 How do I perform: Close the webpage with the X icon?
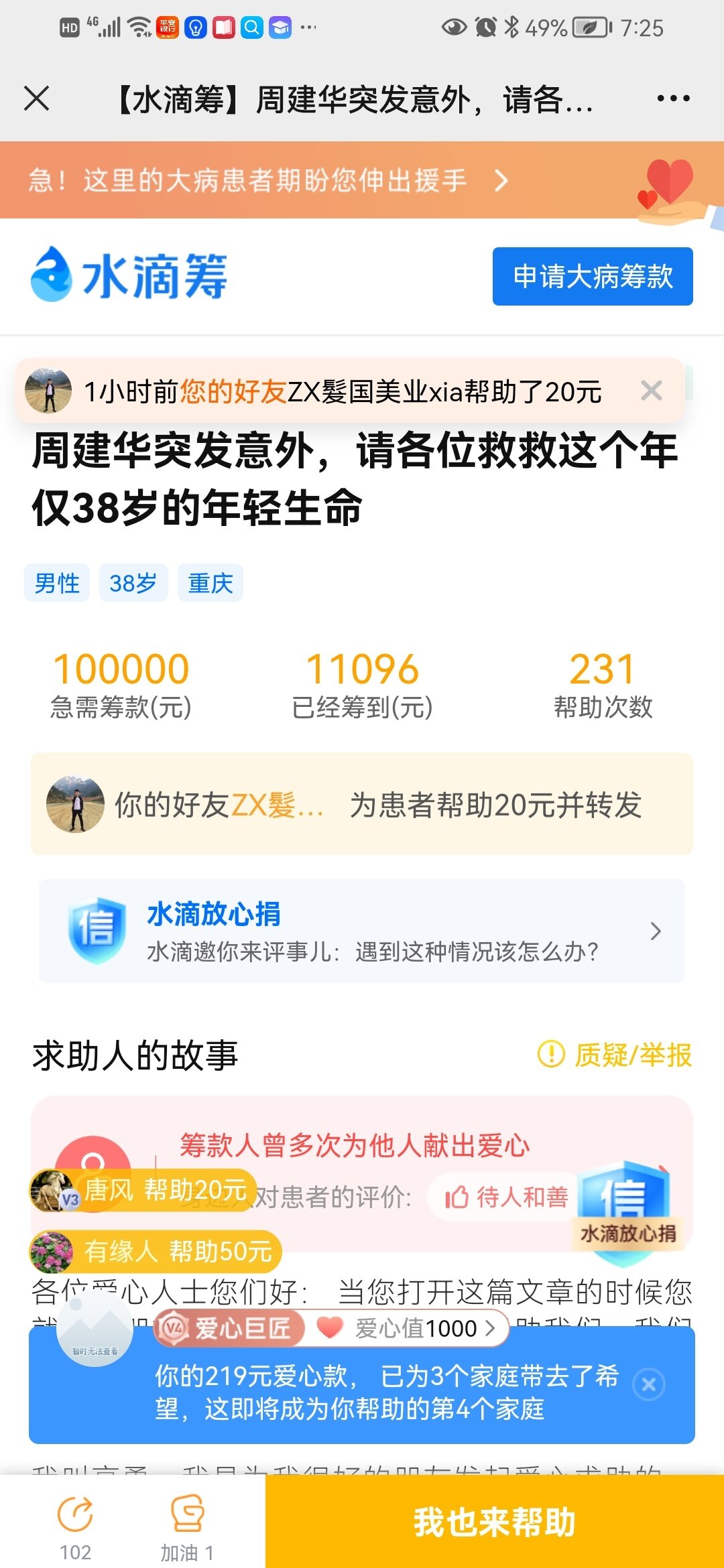pos(37,99)
